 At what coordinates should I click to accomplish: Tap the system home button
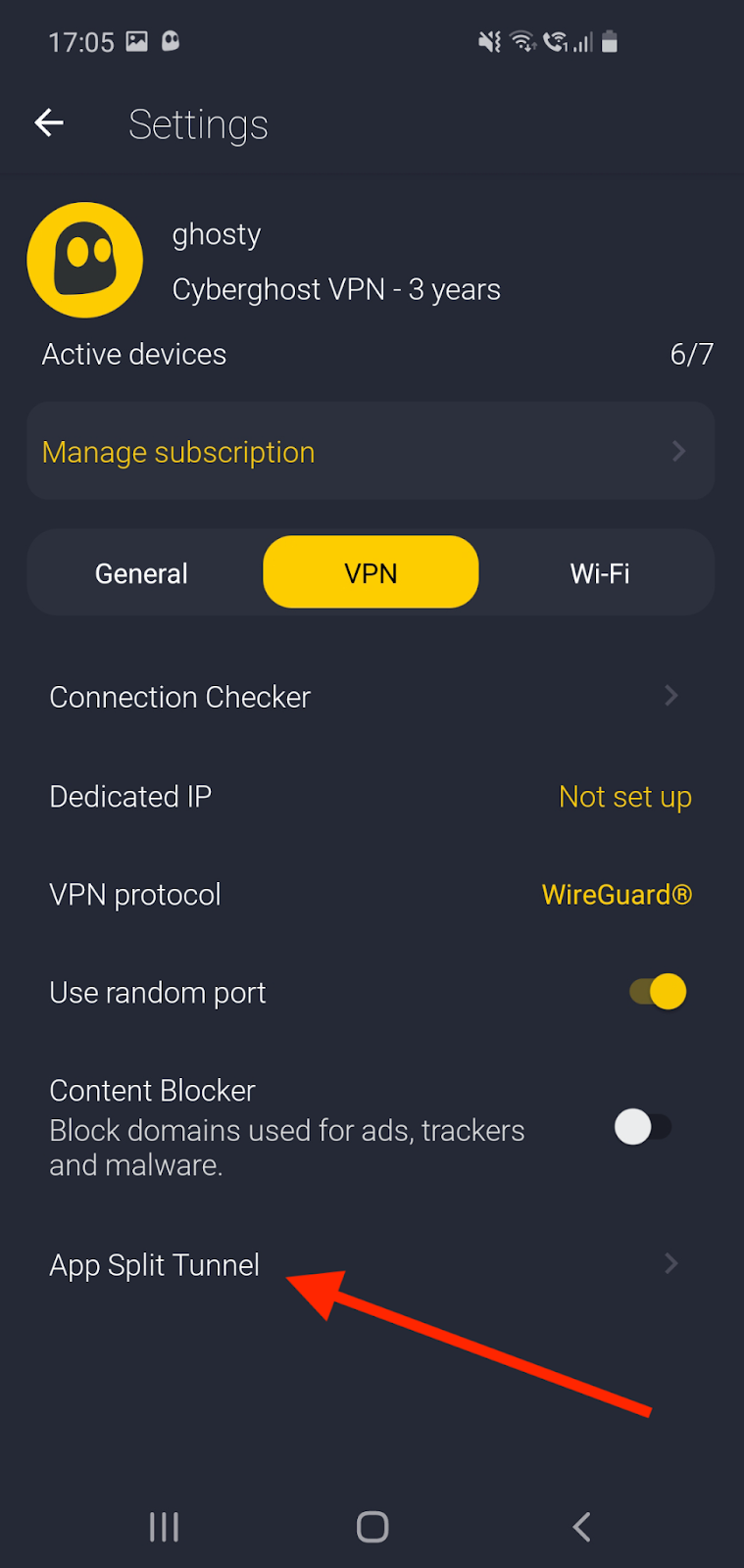point(372,1526)
